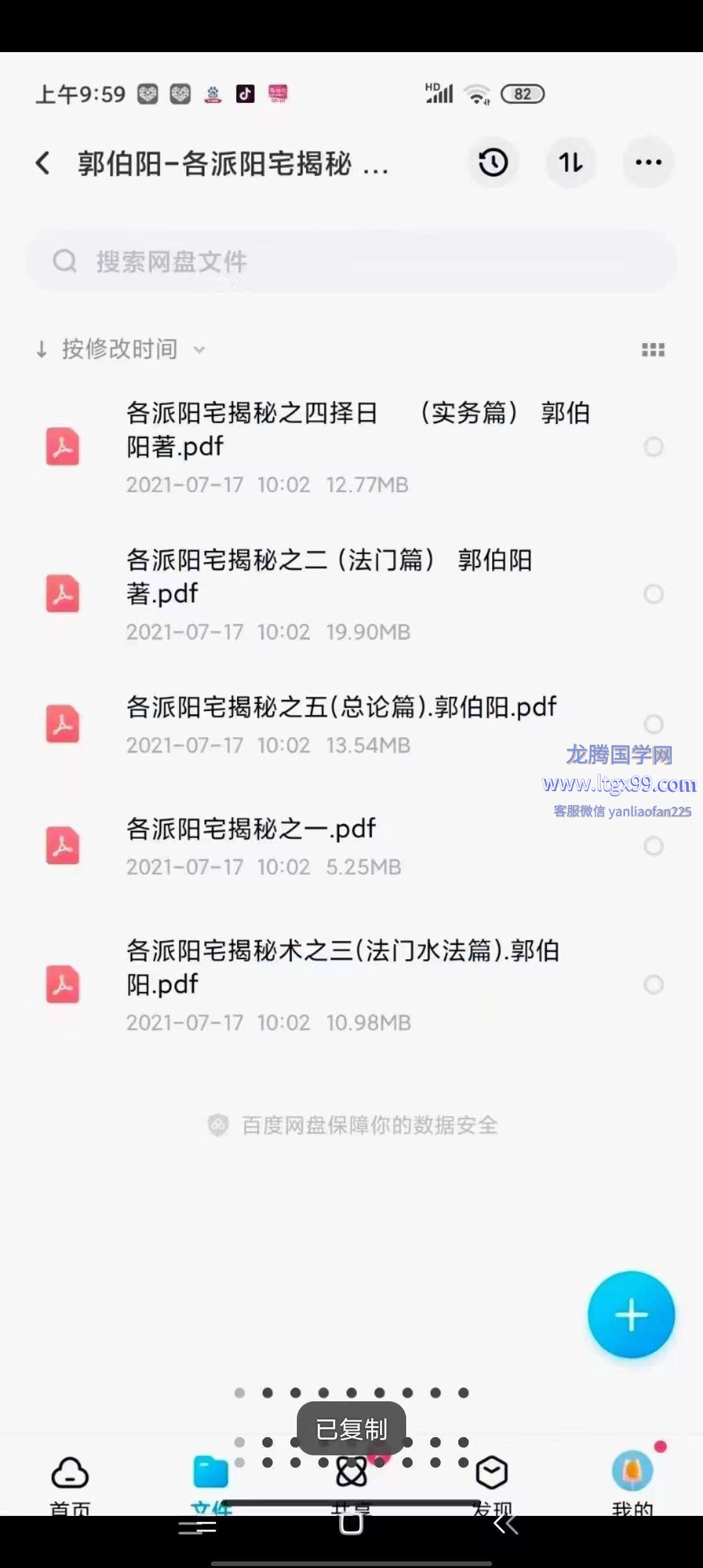Tap the 搜索网盘文件 search box

pos(351,262)
